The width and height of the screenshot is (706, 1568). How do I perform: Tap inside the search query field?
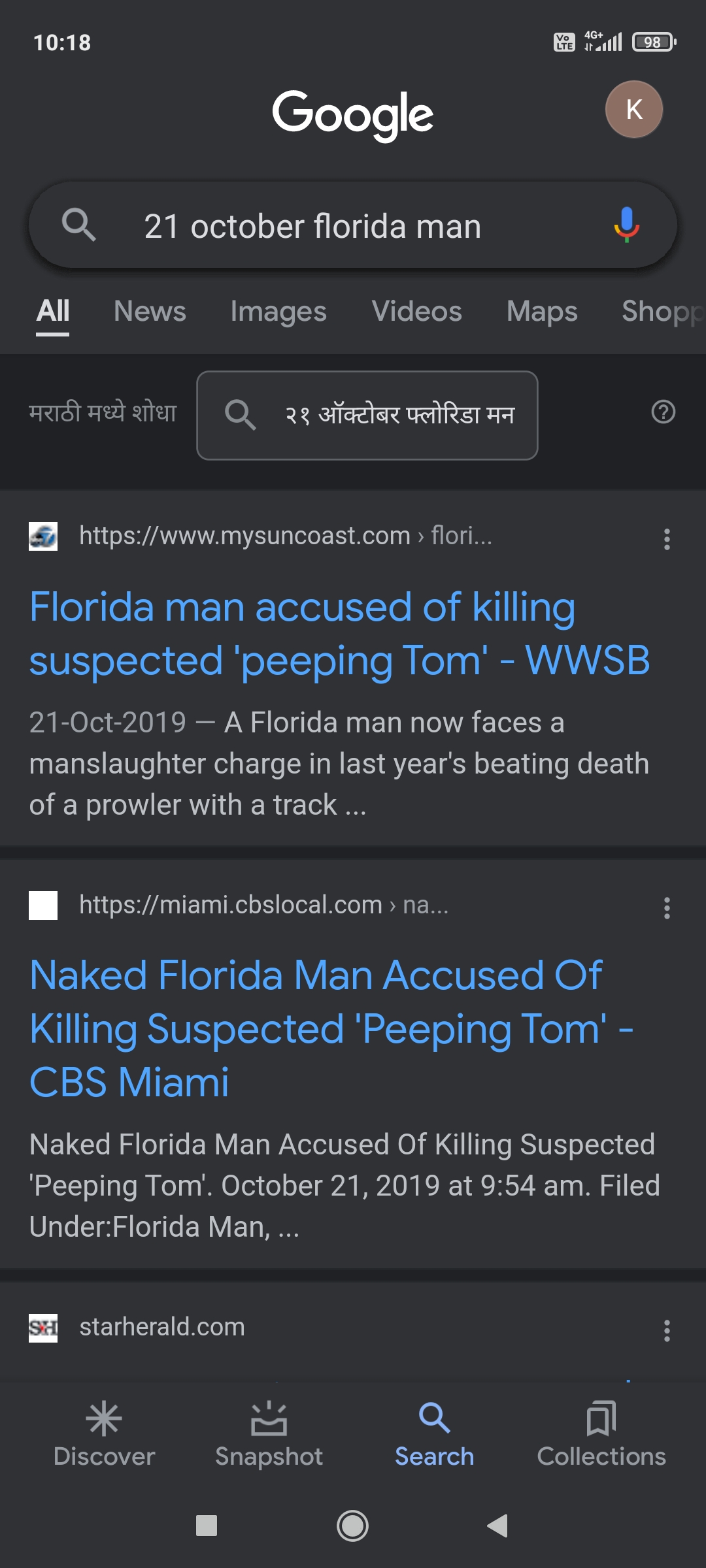click(x=312, y=225)
